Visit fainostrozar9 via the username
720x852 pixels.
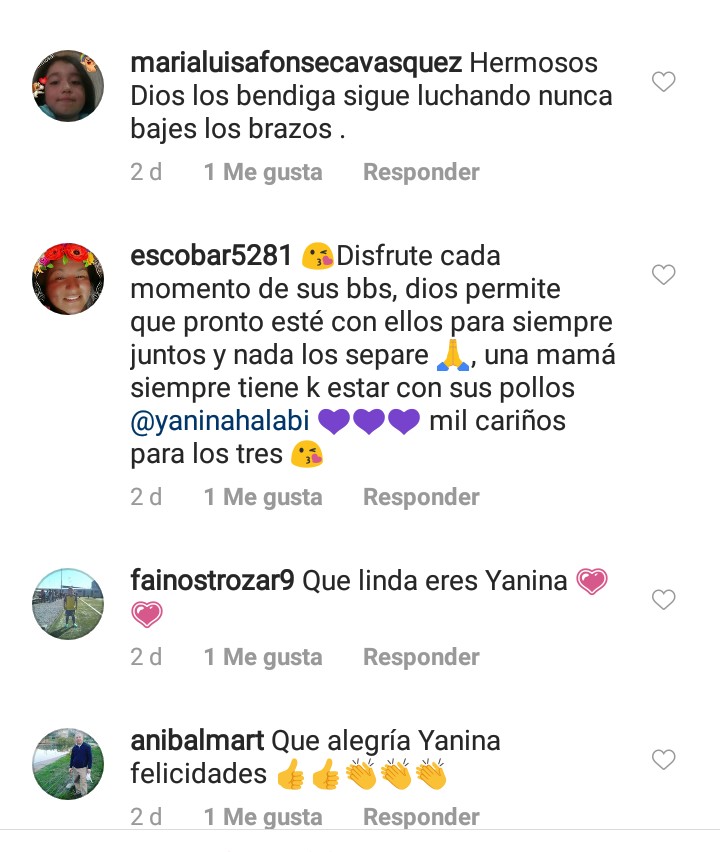tap(212, 581)
